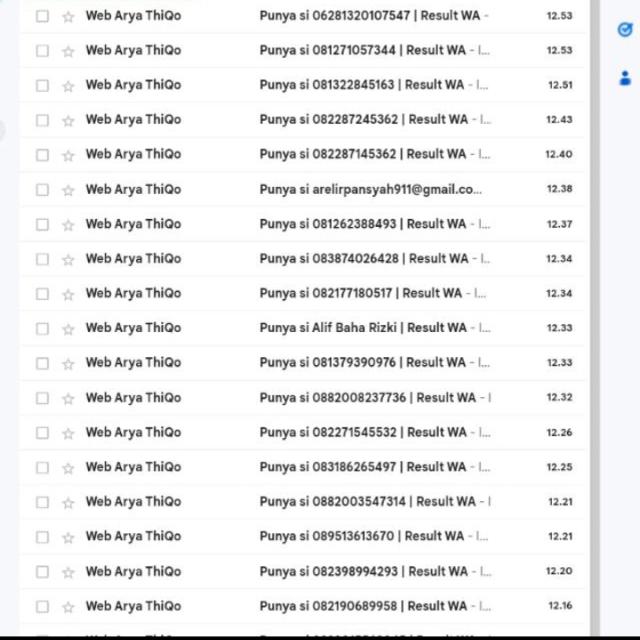Star the email about 081322845163
The width and height of the screenshot is (640, 640).
coord(68,86)
